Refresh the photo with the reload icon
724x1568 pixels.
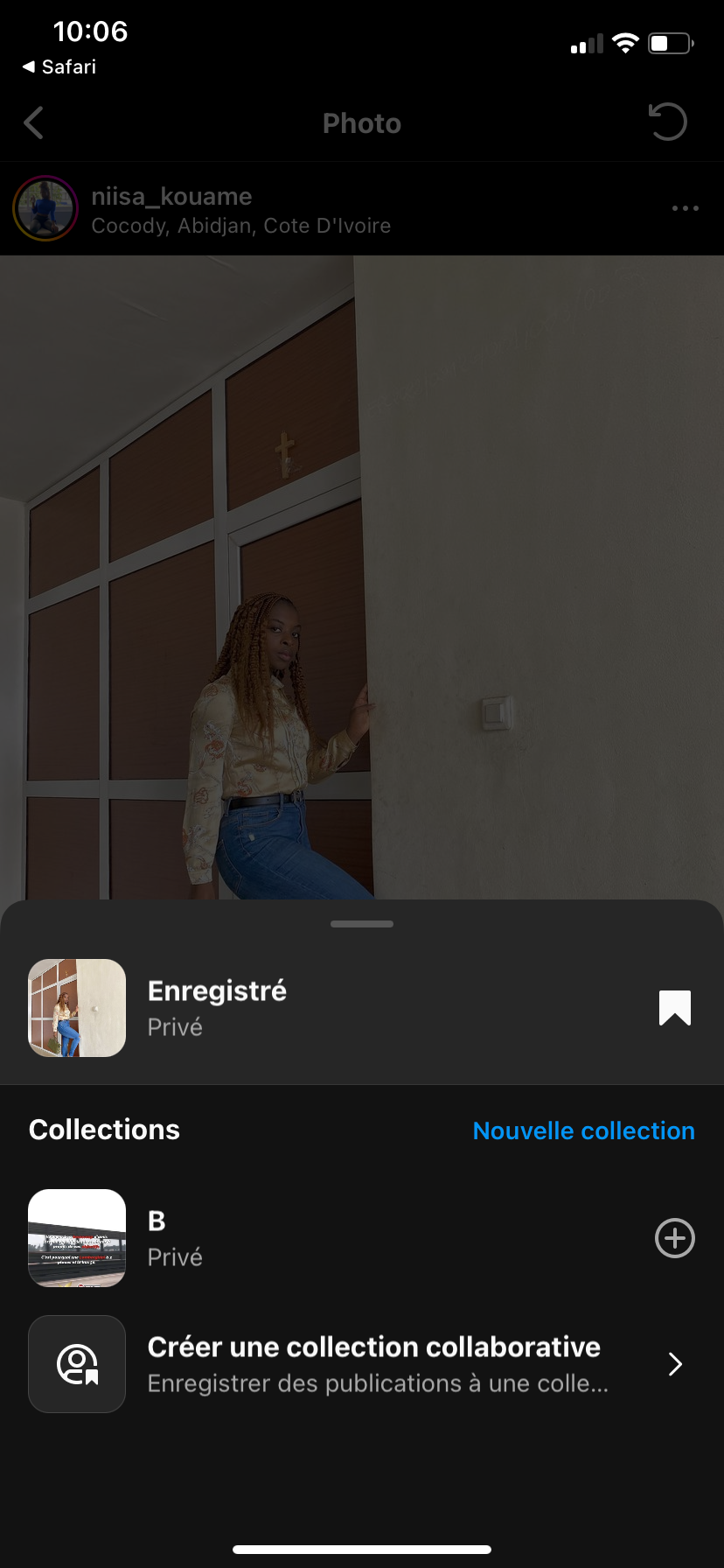pos(668,122)
